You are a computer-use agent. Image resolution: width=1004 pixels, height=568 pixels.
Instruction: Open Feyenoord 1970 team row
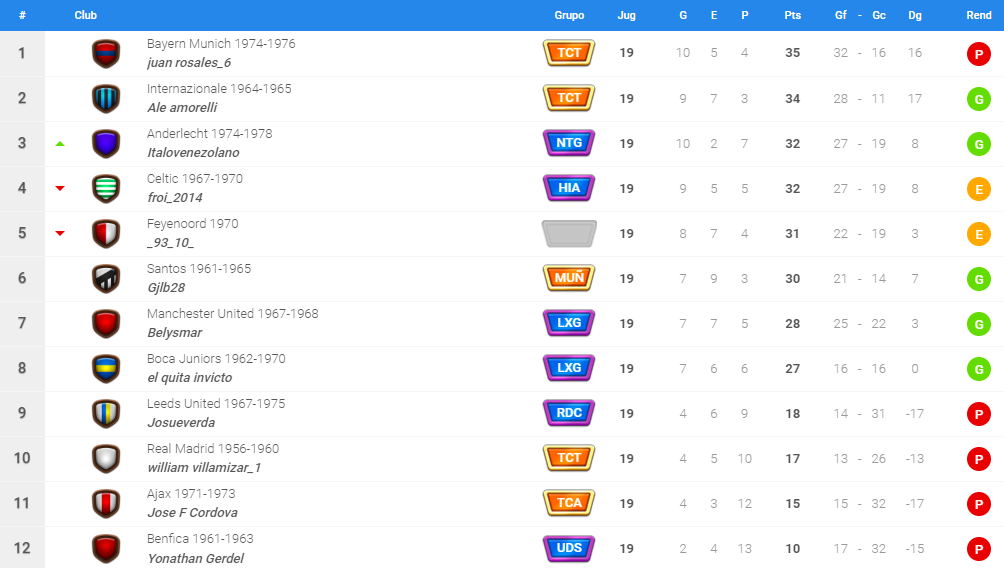tap(192, 224)
